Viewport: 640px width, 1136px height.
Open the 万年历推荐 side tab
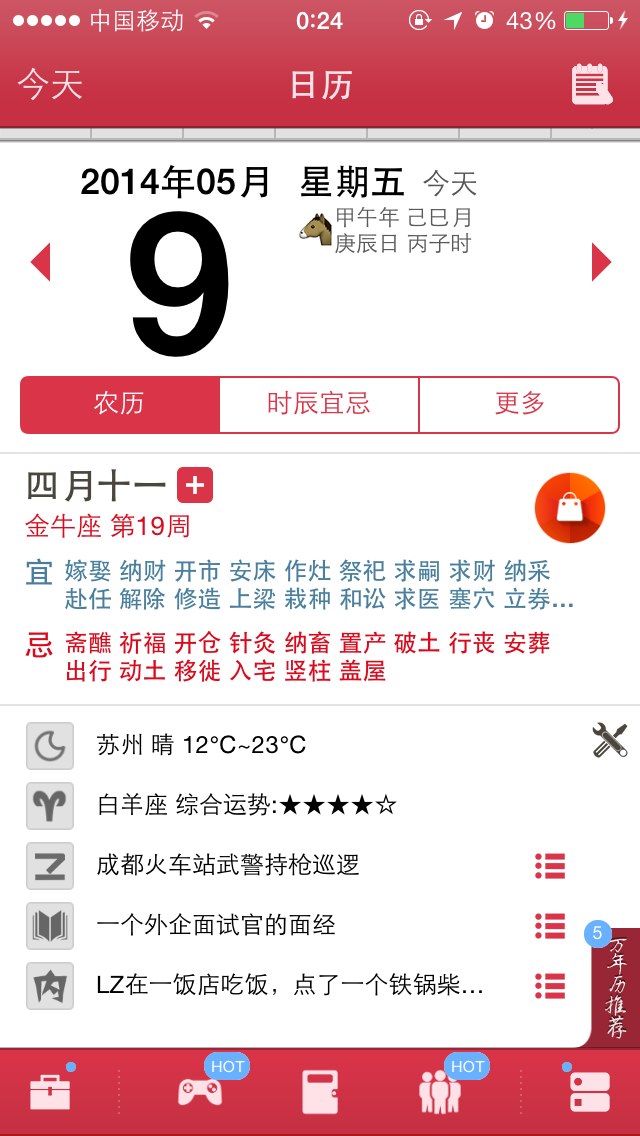click(x=616, y=987)
